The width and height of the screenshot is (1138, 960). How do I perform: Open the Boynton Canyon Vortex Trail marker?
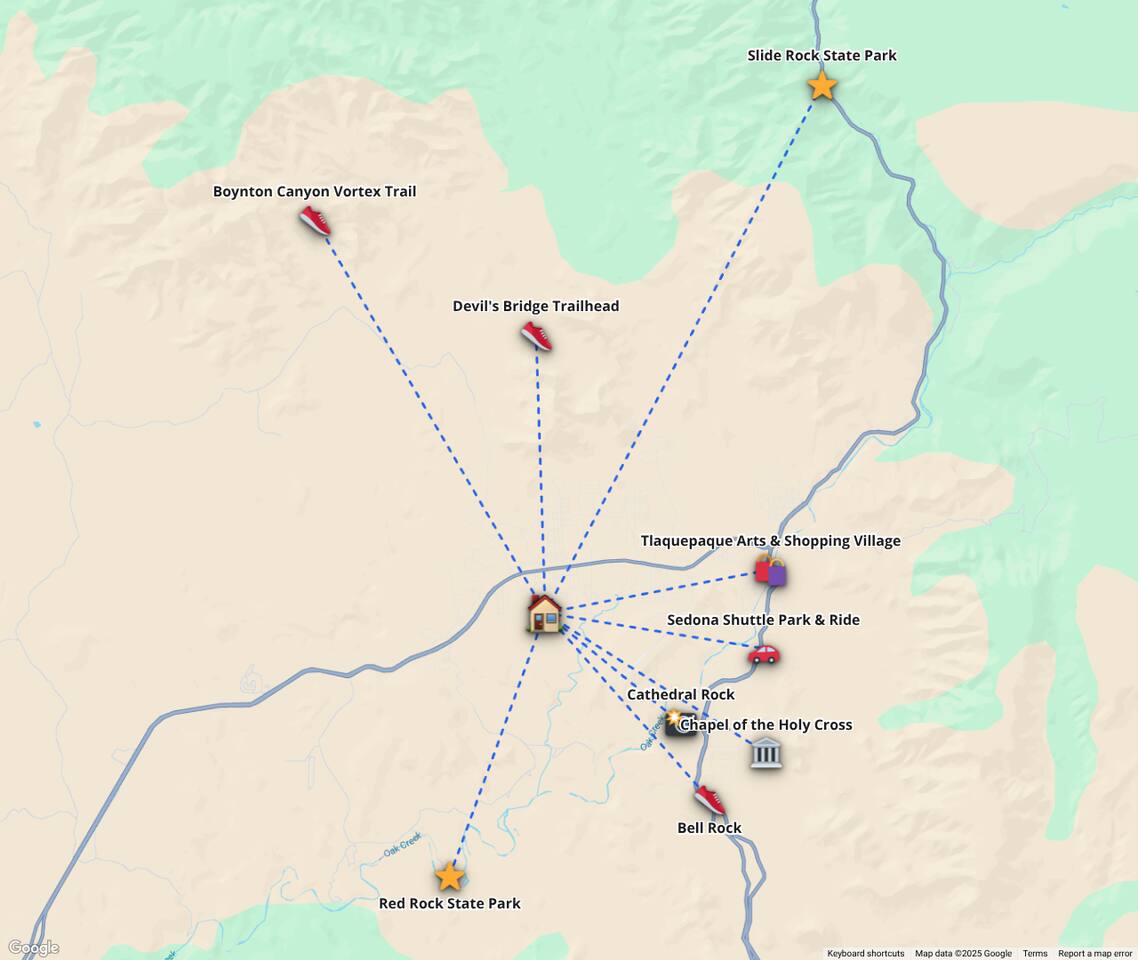click(x=315, y=221)
